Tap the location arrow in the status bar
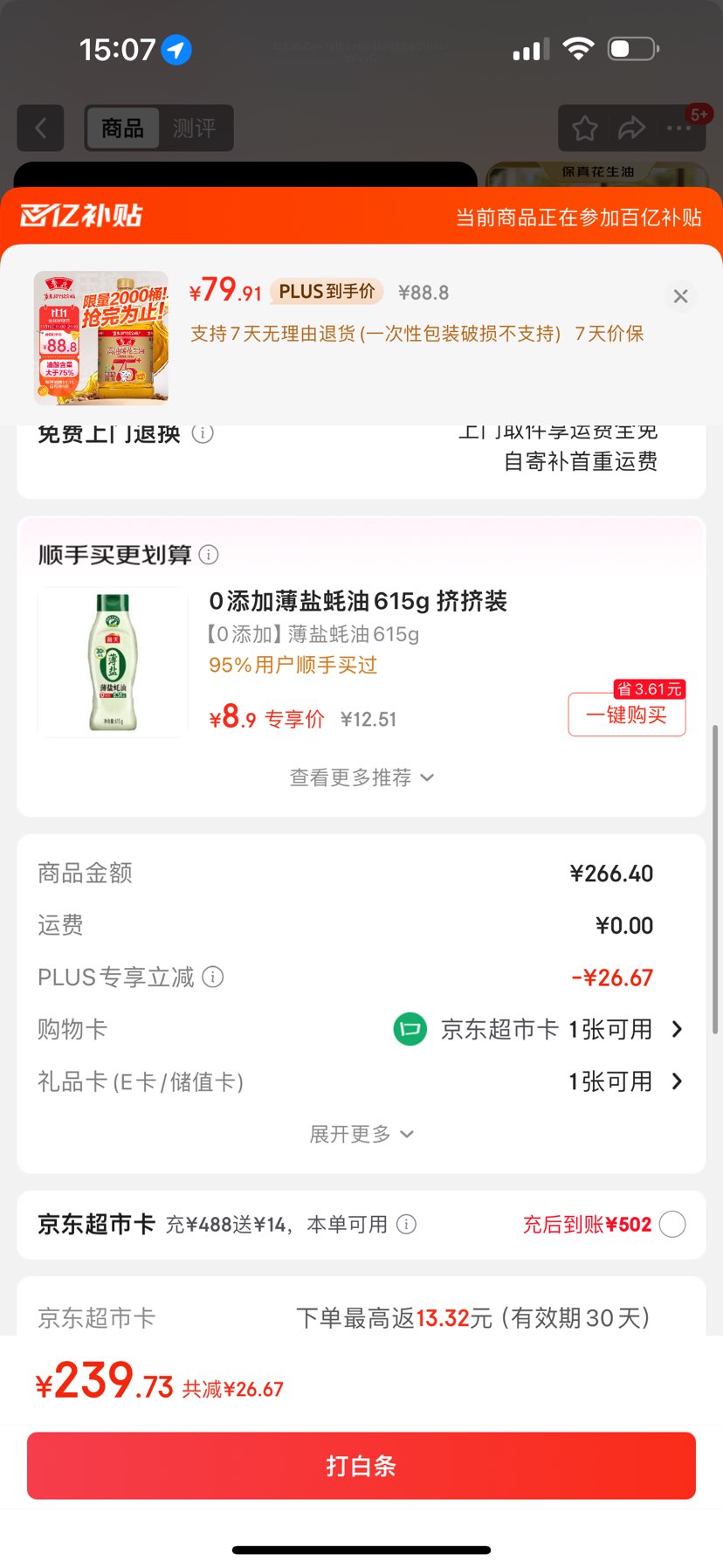 point(175,50)
